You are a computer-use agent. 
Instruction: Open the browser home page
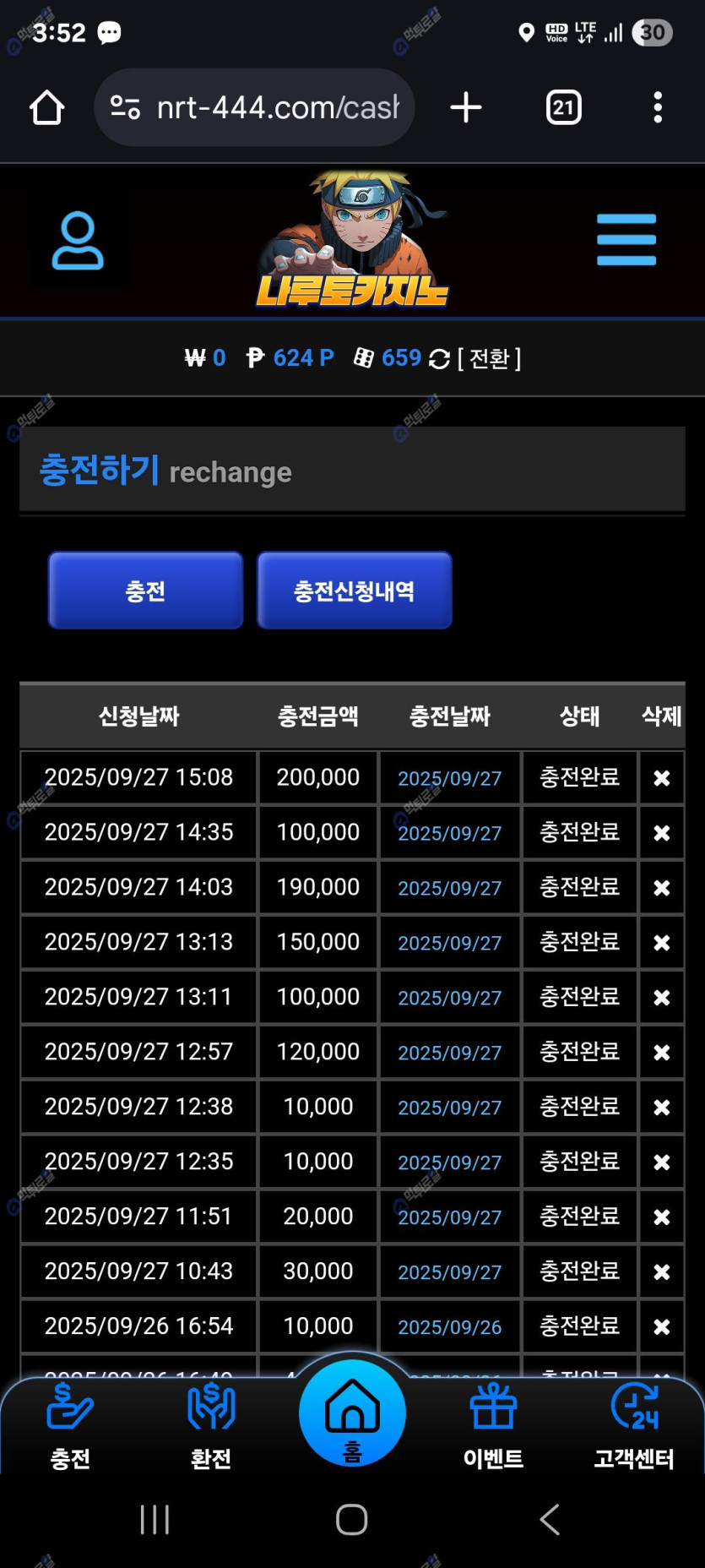pos(46,107)
